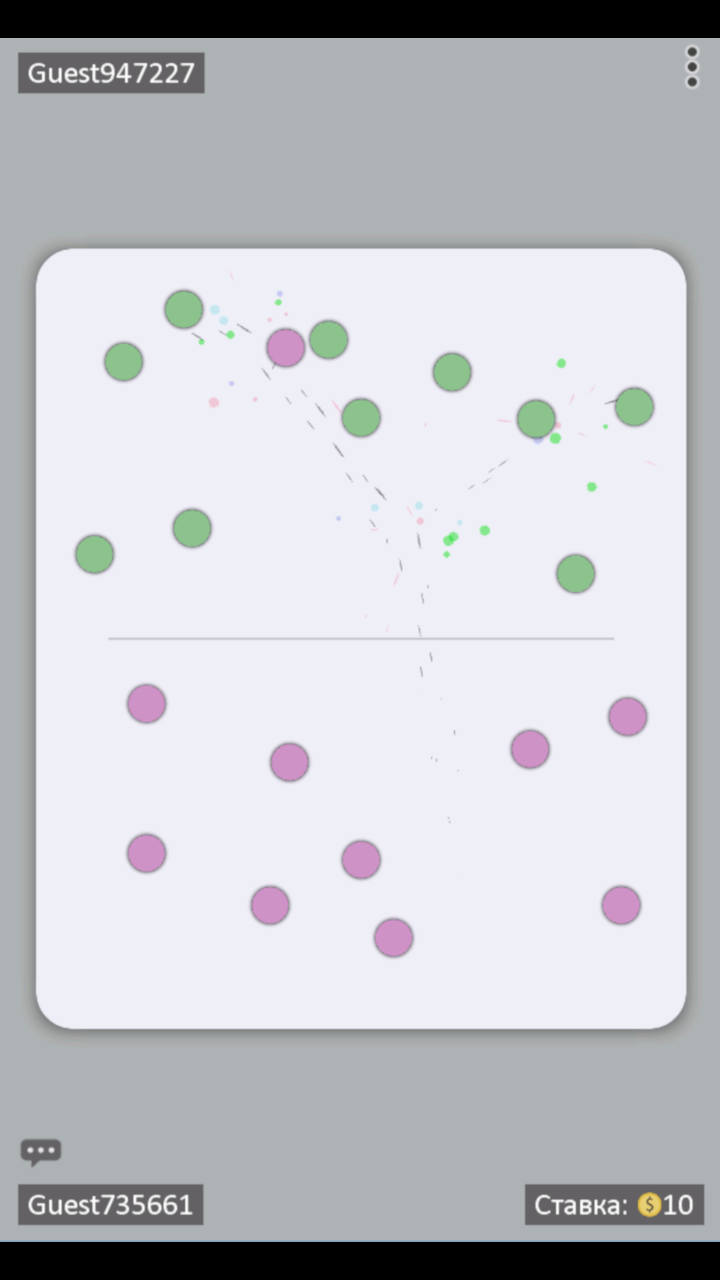Tap your player name Guest735661

tap(111, 1205)
